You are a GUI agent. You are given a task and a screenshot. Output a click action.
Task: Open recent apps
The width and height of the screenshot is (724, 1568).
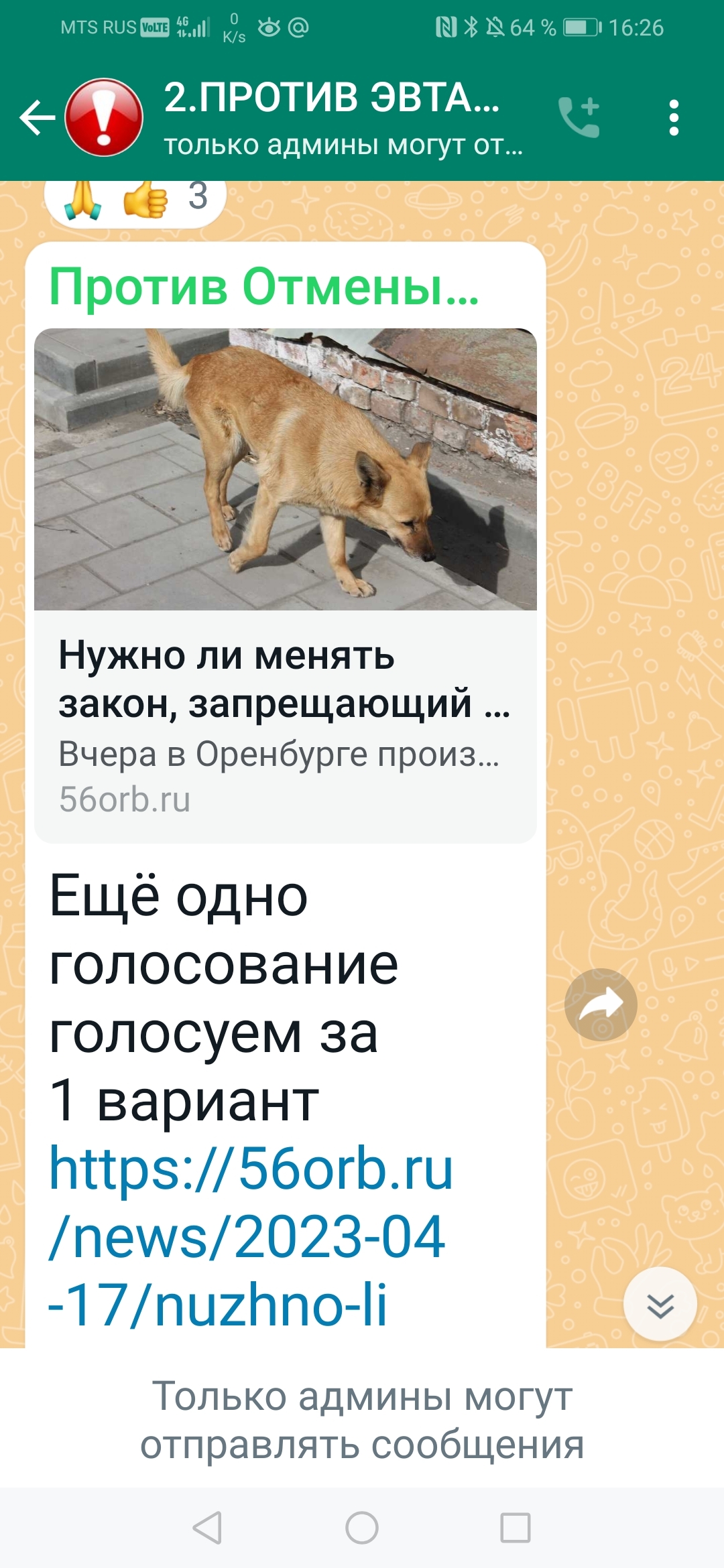tap(516, 1528)
